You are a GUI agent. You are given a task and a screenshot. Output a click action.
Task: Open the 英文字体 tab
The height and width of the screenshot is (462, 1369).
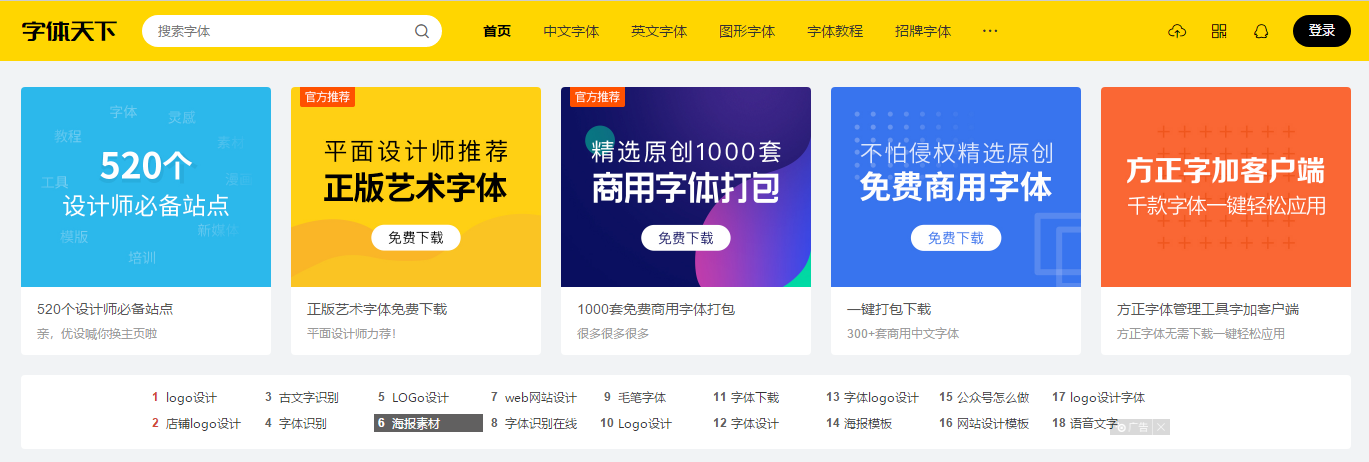pyautogui.click(x=659, y=31)
